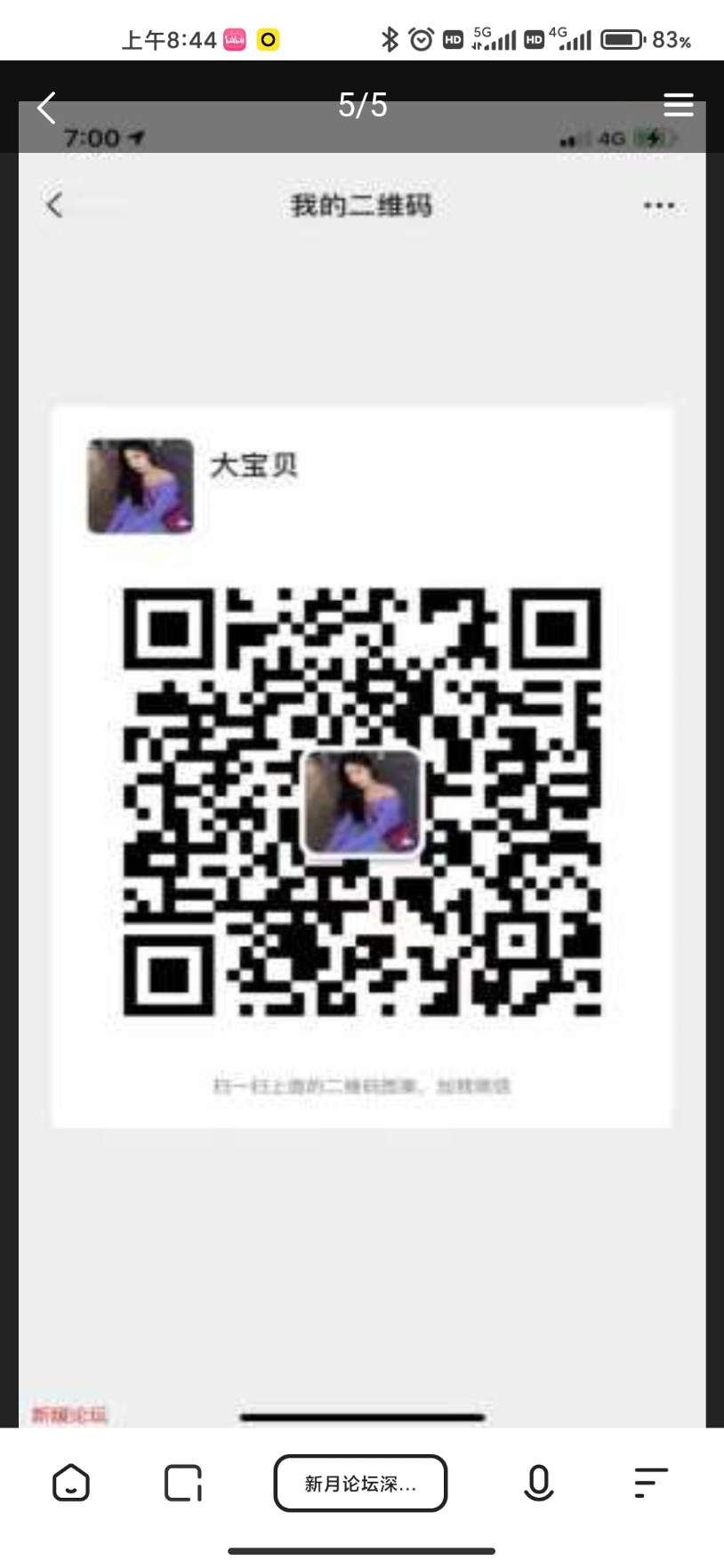The image size is (724, 1568).
Task: Go back from the image viewer
Action: click(47, 108)
